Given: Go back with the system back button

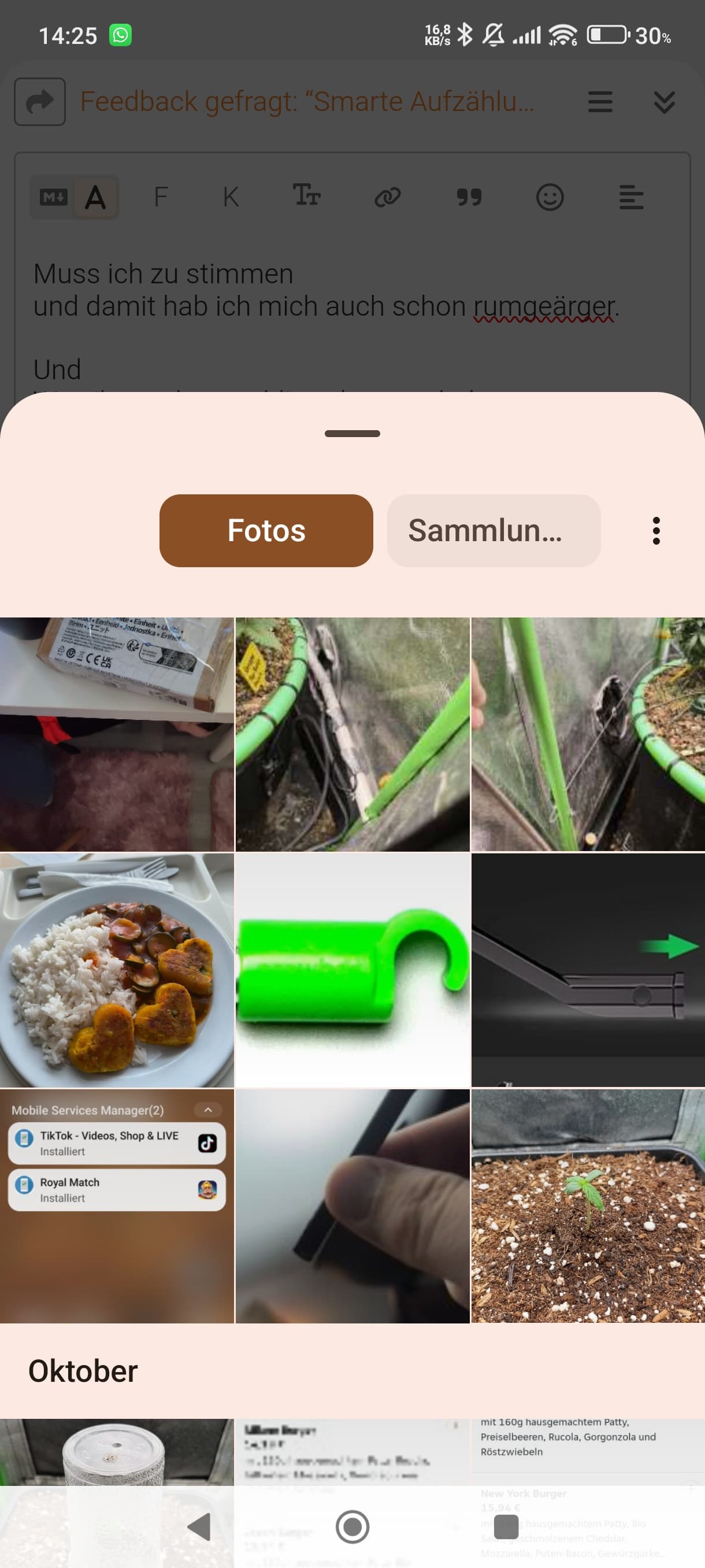Looking at the screenshot, I should tap(199, 1526).
